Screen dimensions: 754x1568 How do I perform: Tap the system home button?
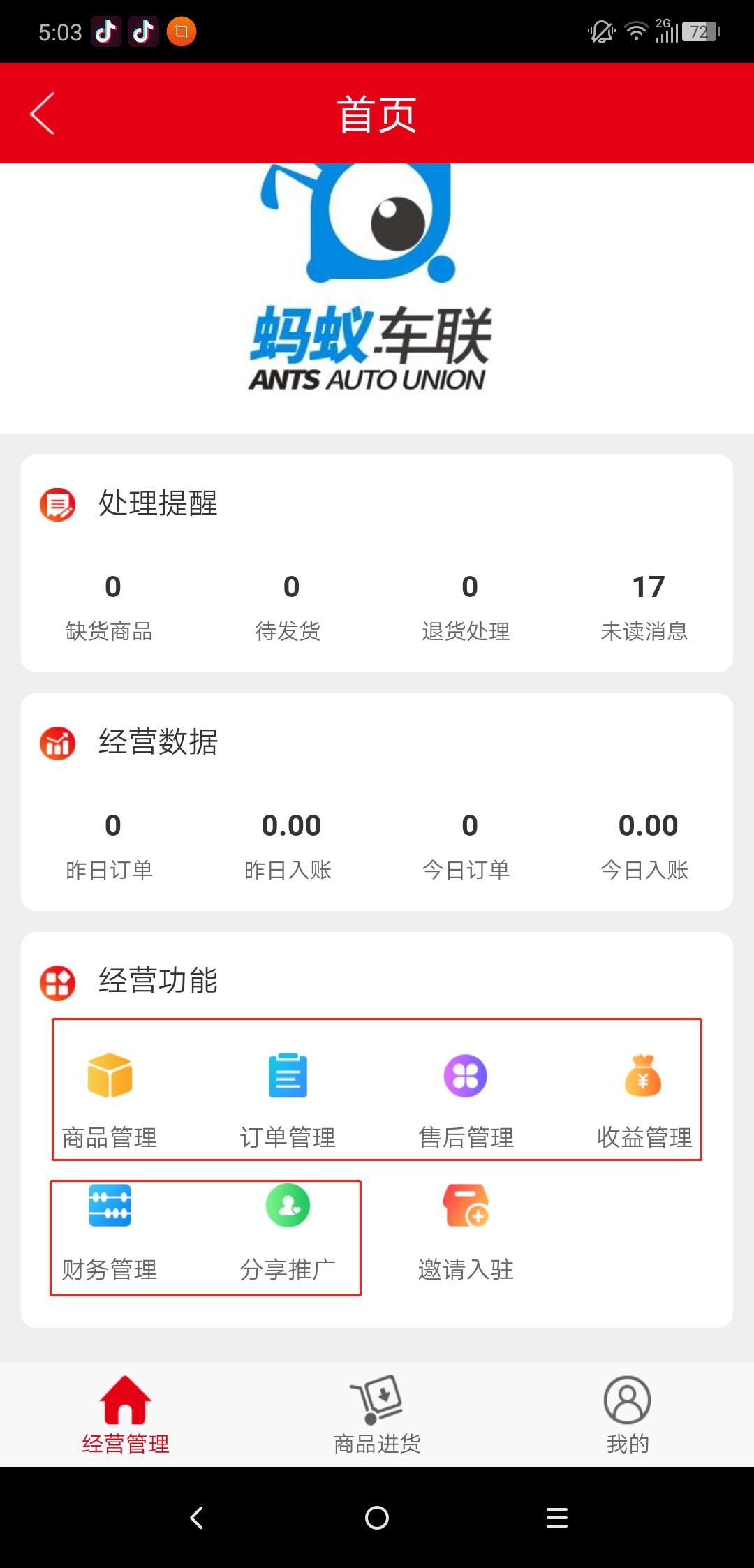[377, 1518]
